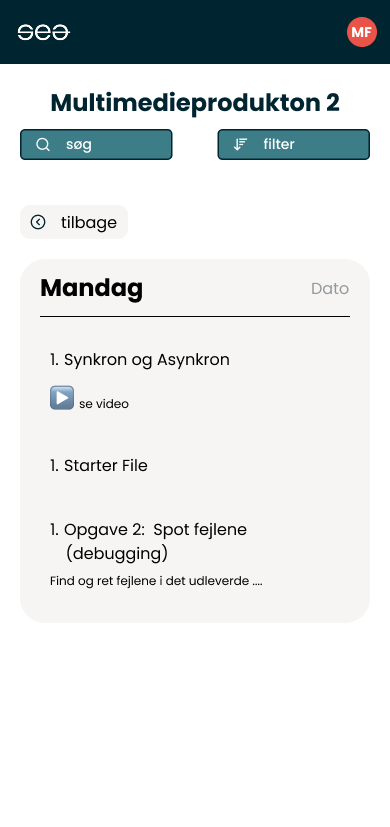This screenshot has height=827, width=390.
Task: Tap the sea logo in header
Action: point(43,32)
